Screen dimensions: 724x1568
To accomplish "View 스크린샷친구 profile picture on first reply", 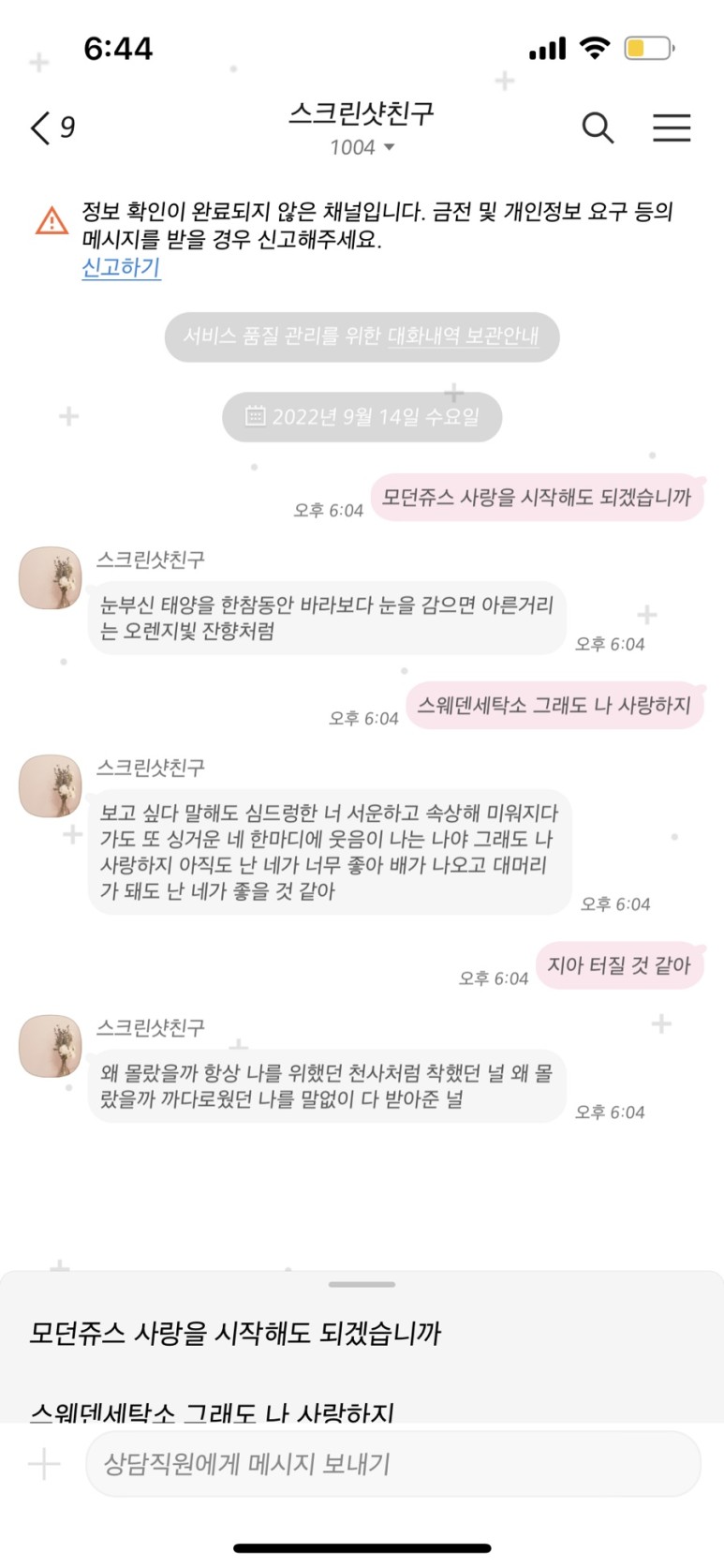I will coord(51,578).
